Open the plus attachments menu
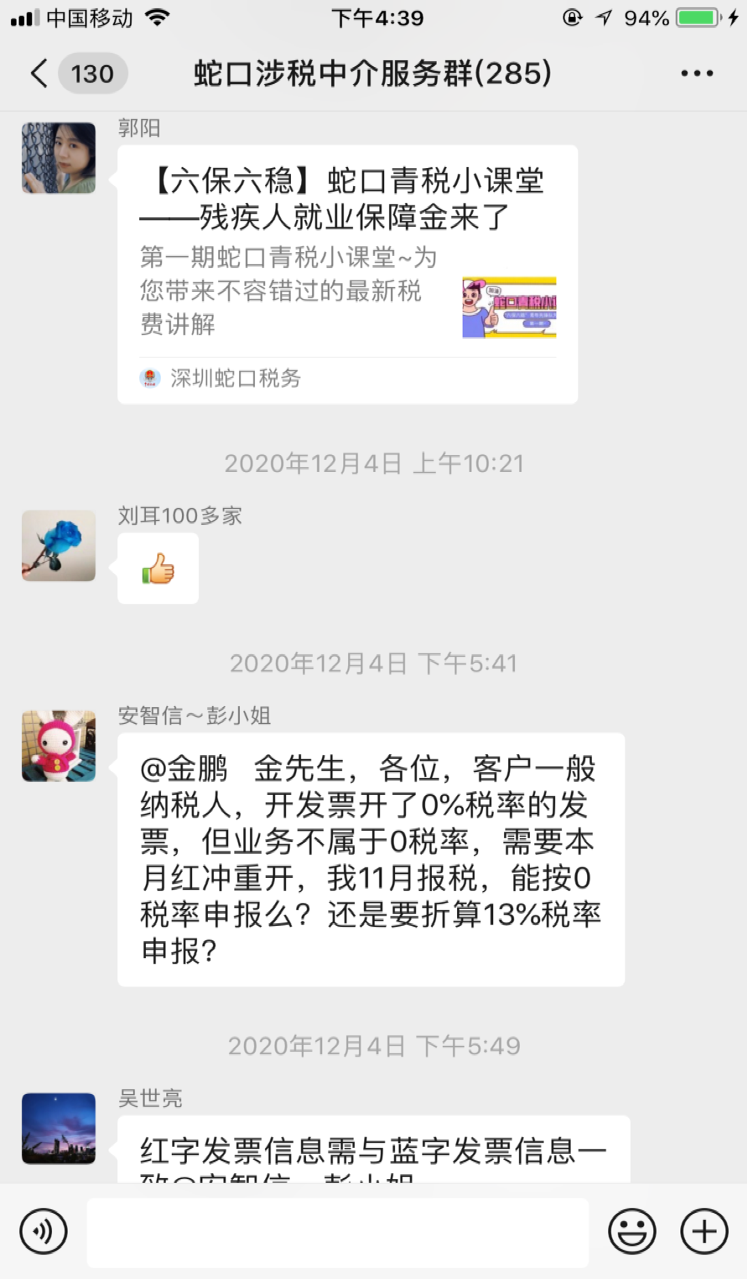 coord(704,1231)
